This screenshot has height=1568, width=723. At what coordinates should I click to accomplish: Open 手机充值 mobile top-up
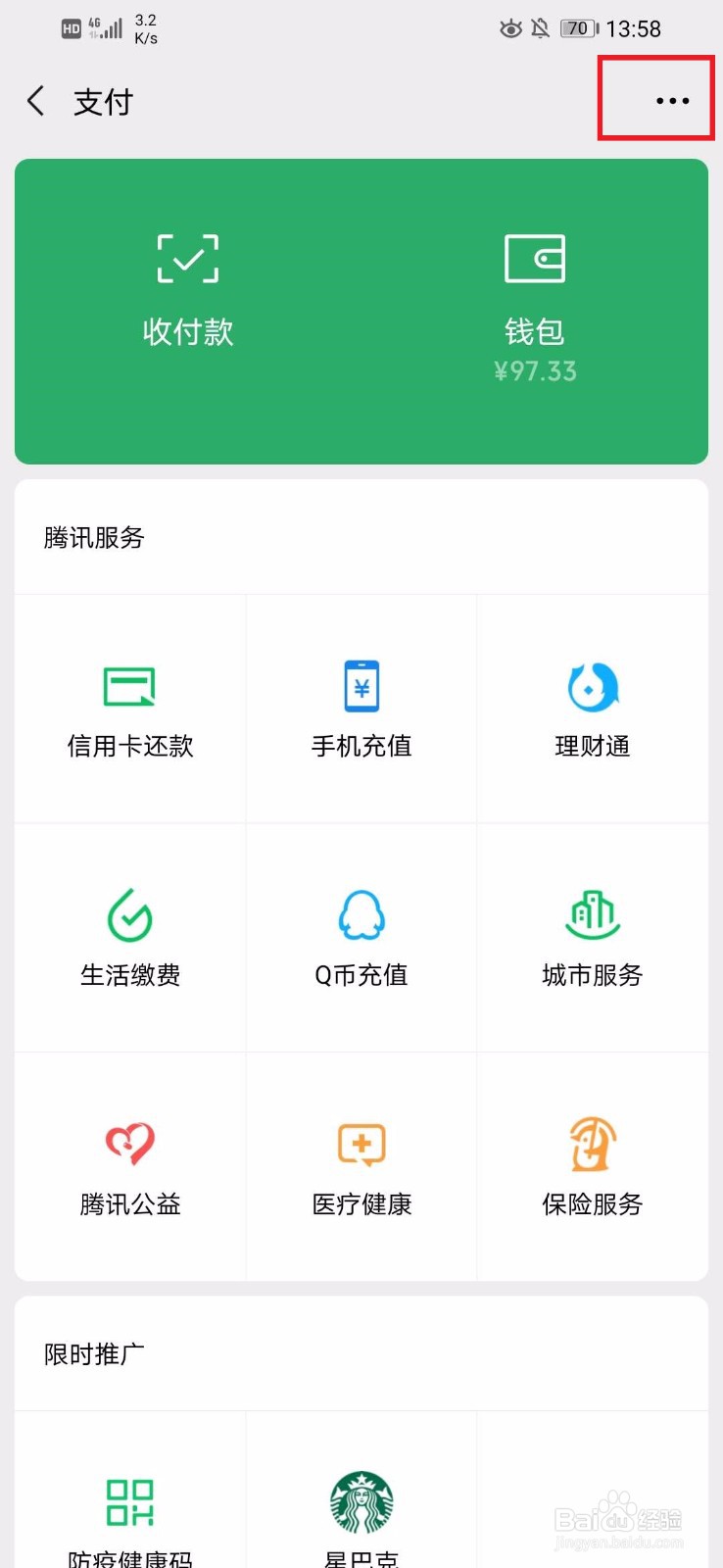[x=361, y=710]
